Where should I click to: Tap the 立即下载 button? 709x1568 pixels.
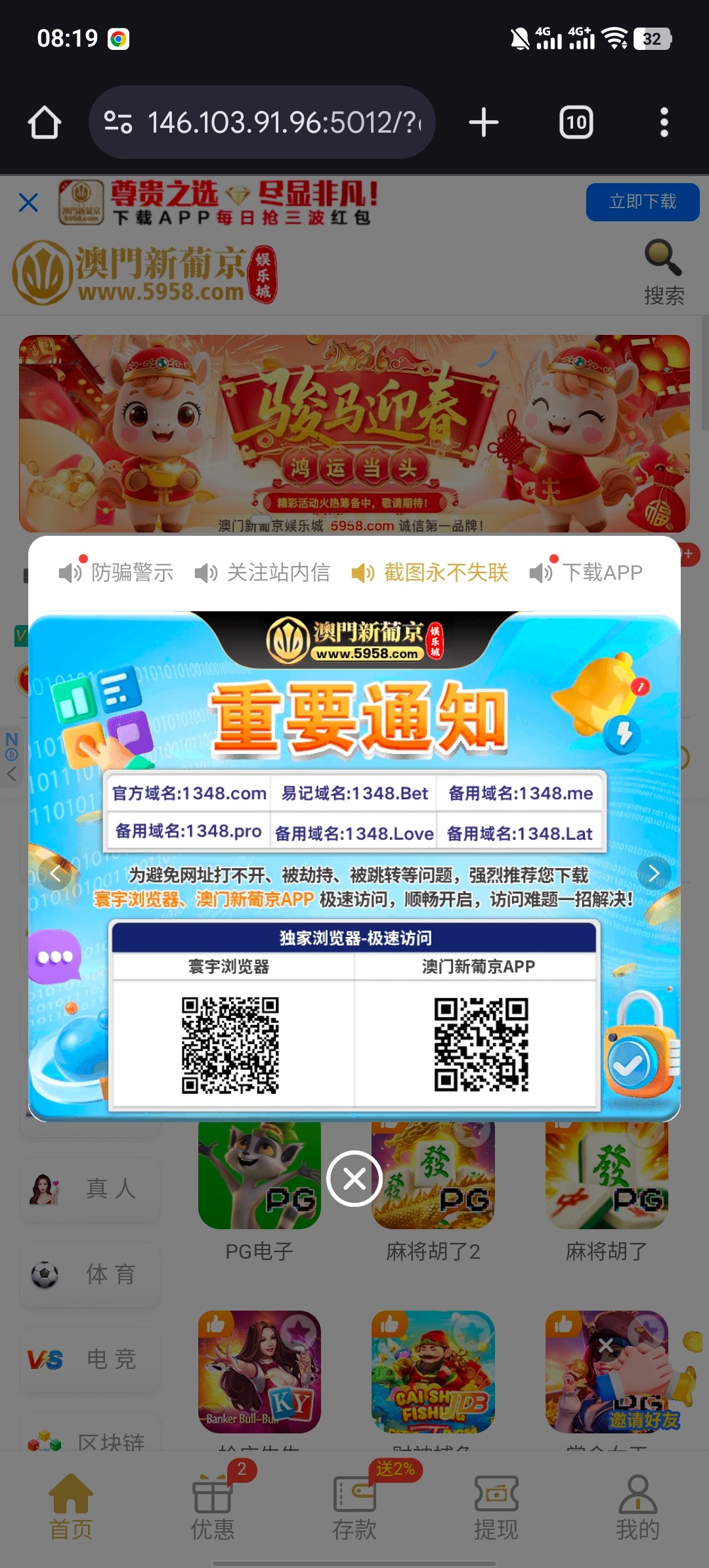tap(642, 202)
